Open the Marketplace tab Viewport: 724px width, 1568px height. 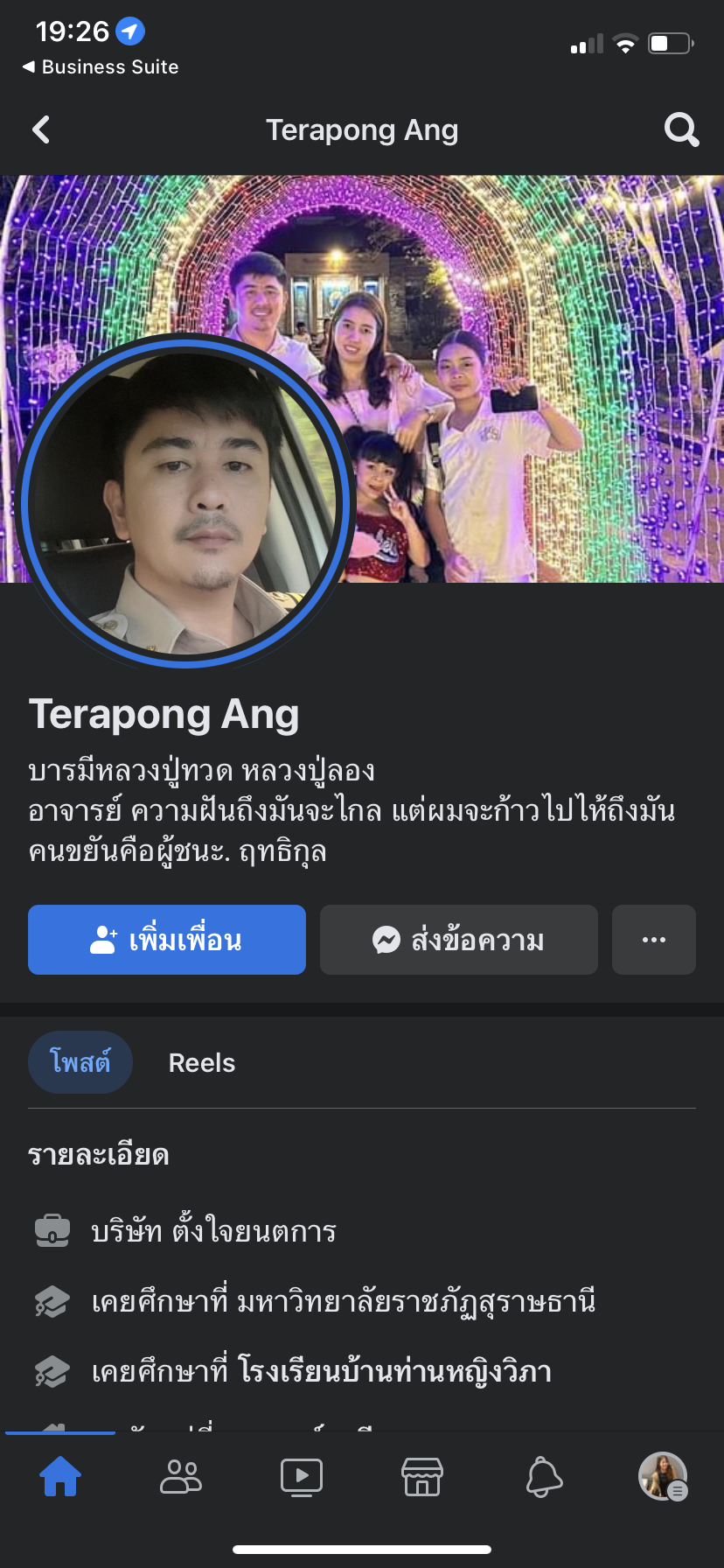pyautogui.click(x=422, y=1477)
